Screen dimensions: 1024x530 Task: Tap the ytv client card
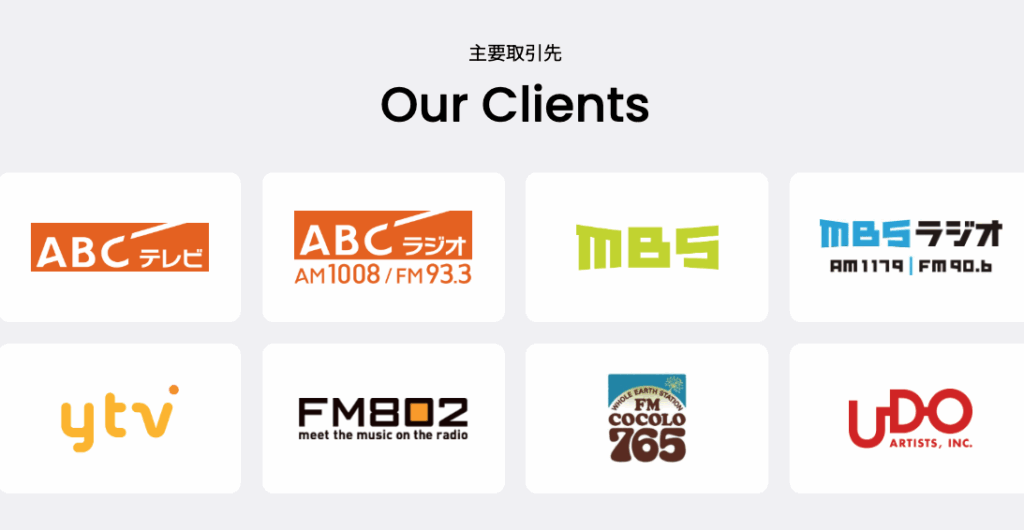(x=120, y=418)
